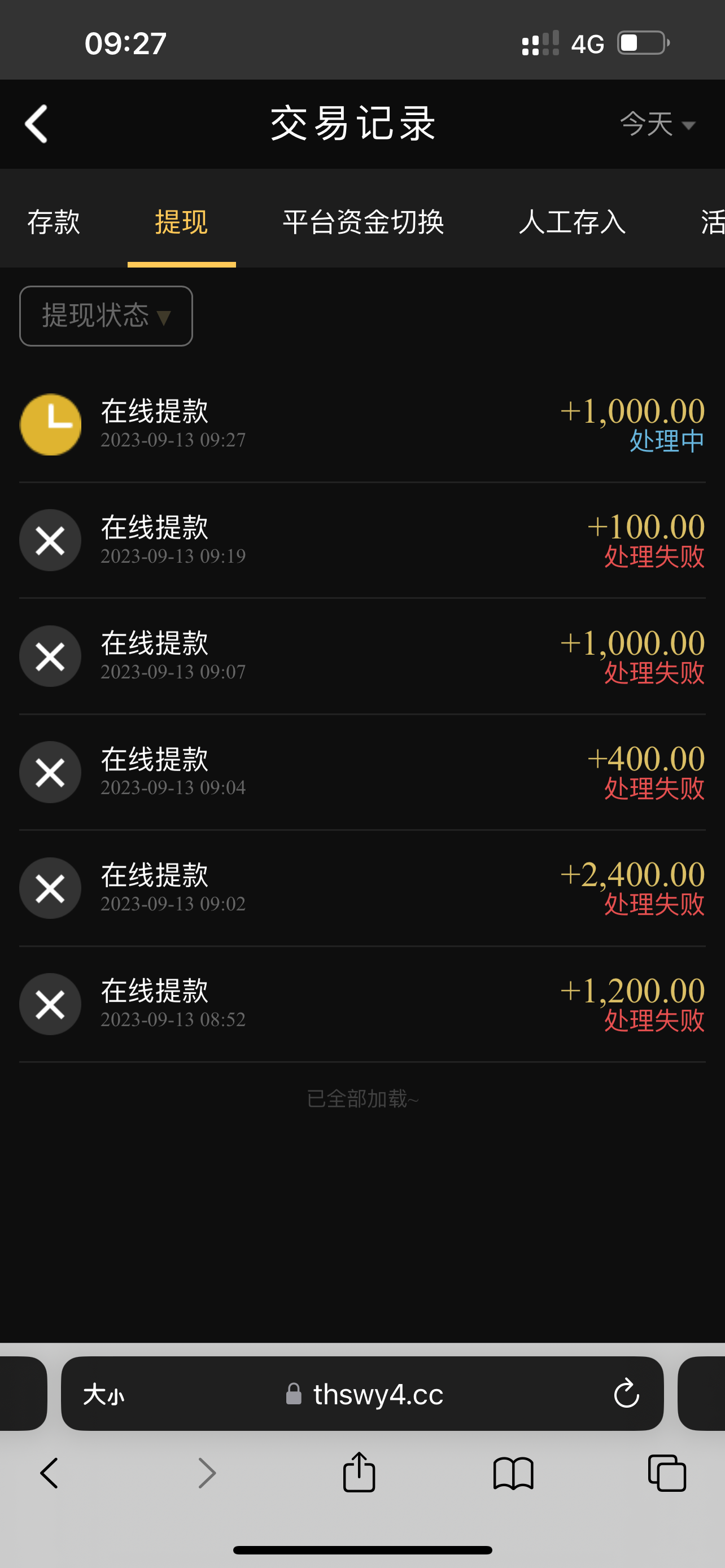
Task: Select the 提现 tab
Action: tap(181, 222)
